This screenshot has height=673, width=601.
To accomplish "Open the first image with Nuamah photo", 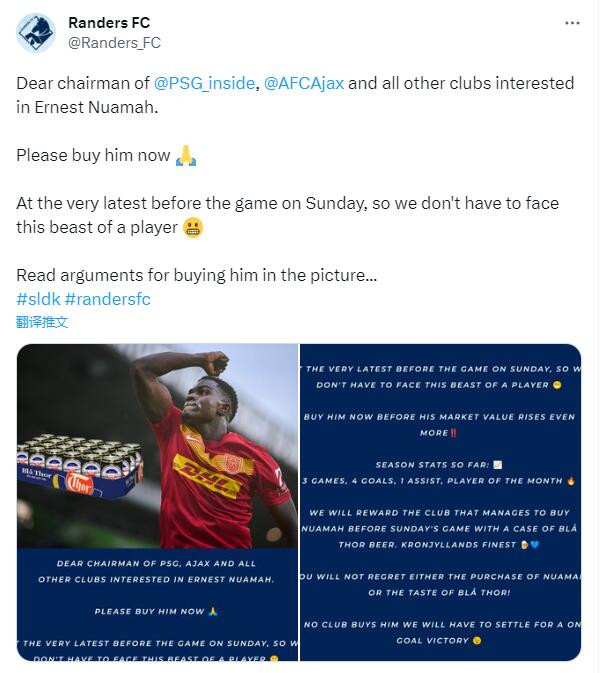I will 157,502.
